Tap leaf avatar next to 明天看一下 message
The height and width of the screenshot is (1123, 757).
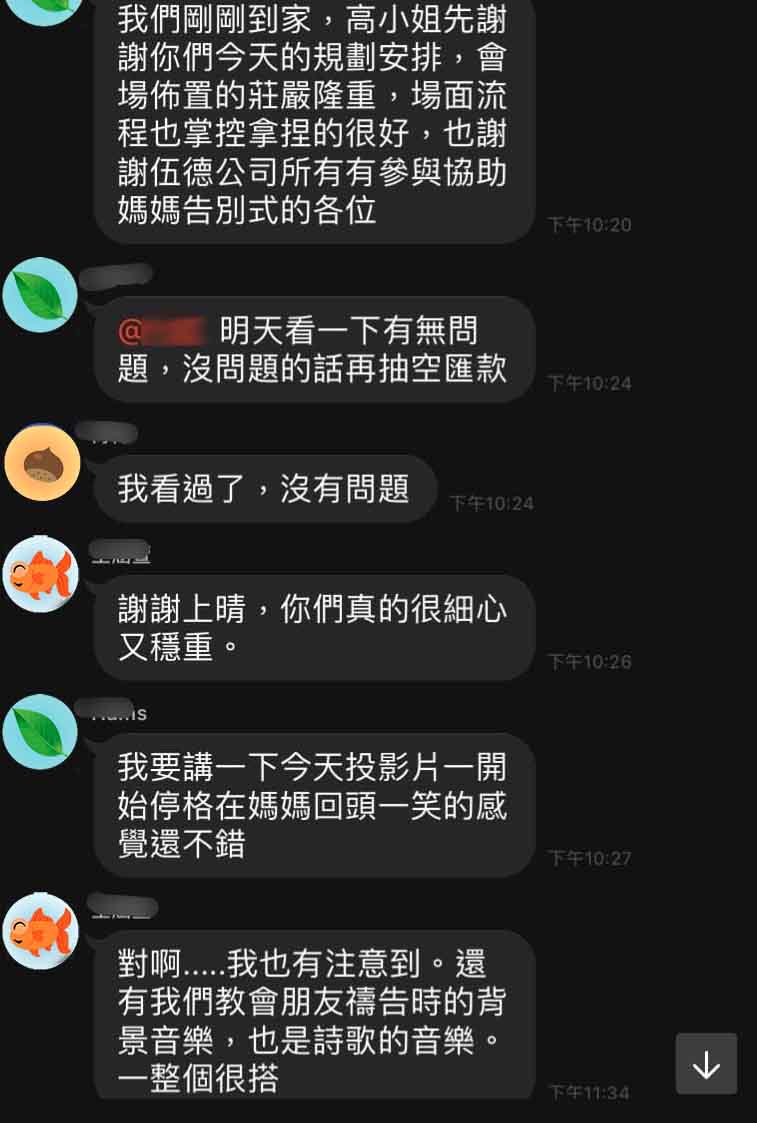coord(40,294)
